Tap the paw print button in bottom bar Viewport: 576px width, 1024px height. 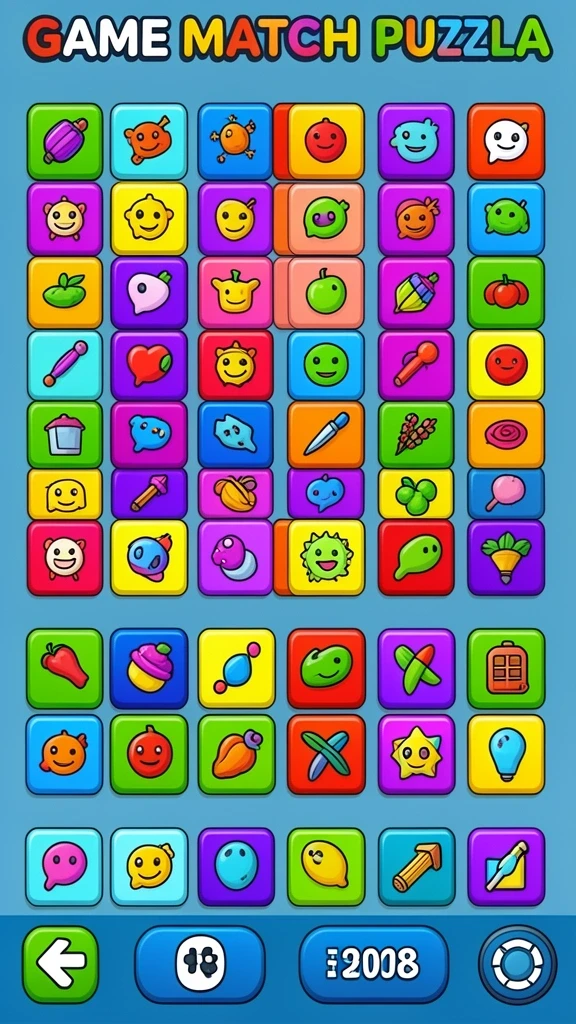click(200, 964)
